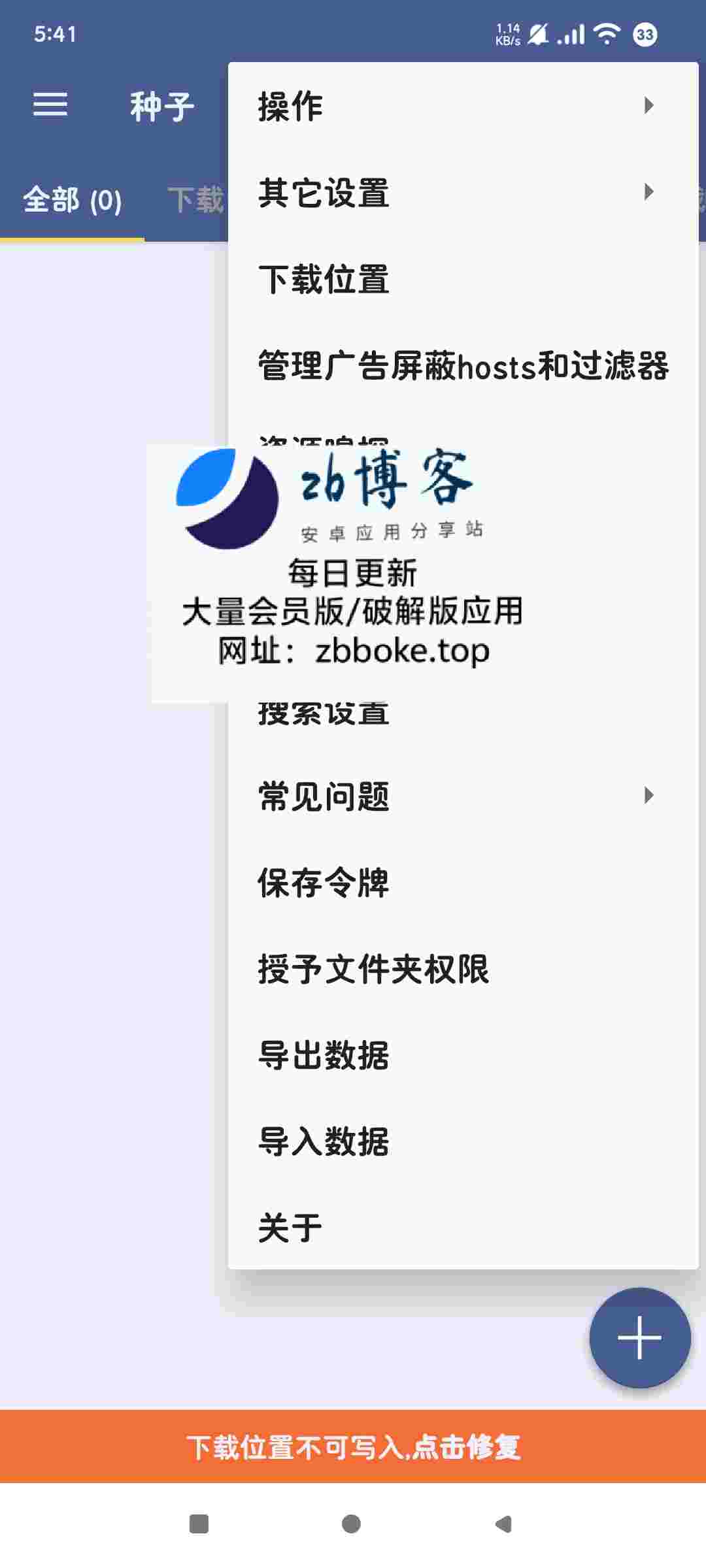
Task: Choose 保存令牌 from the menu
Action: click(x=463, y=882)
